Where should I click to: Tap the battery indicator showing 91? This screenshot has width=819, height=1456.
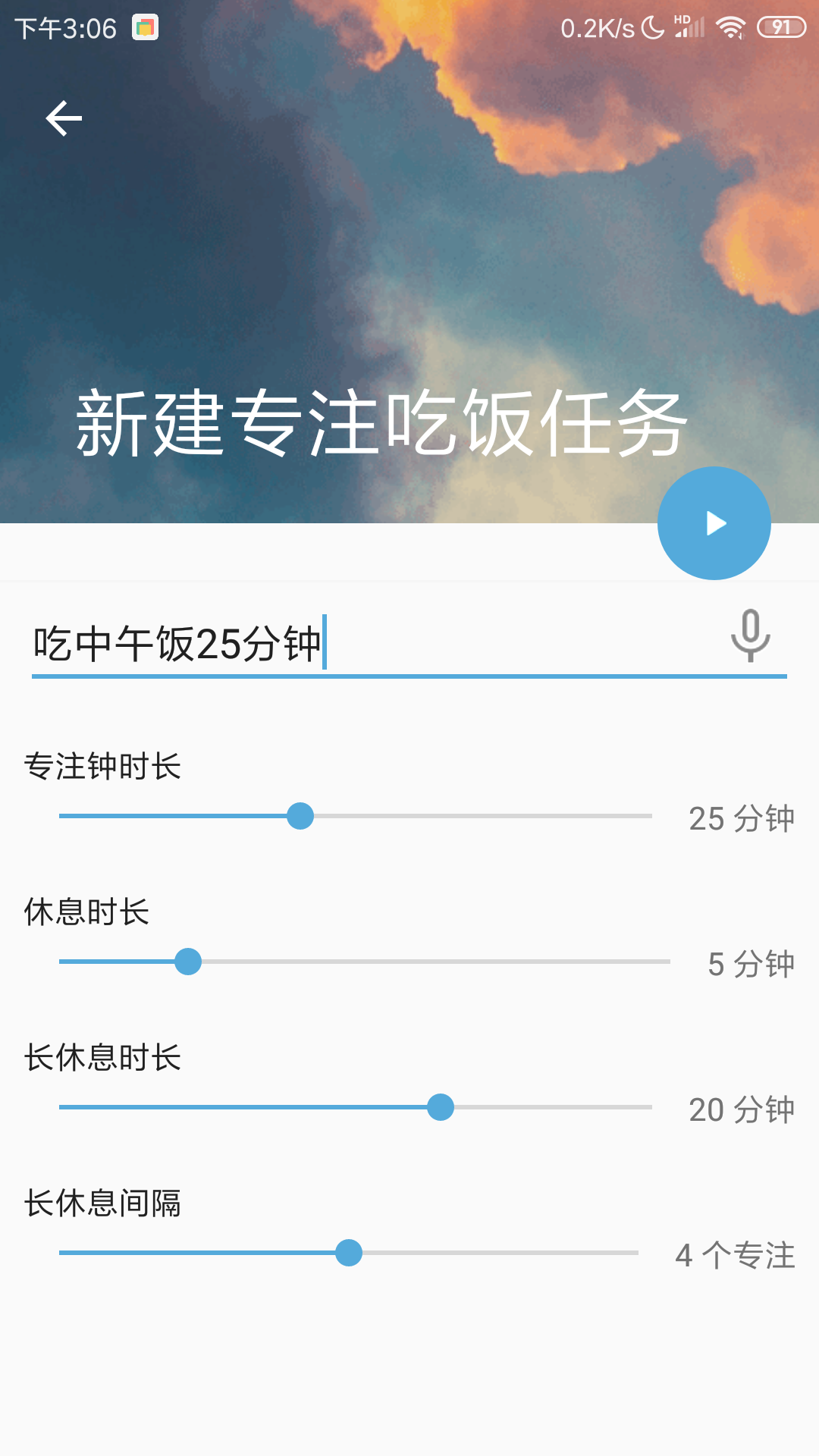(x=783, y=26)
